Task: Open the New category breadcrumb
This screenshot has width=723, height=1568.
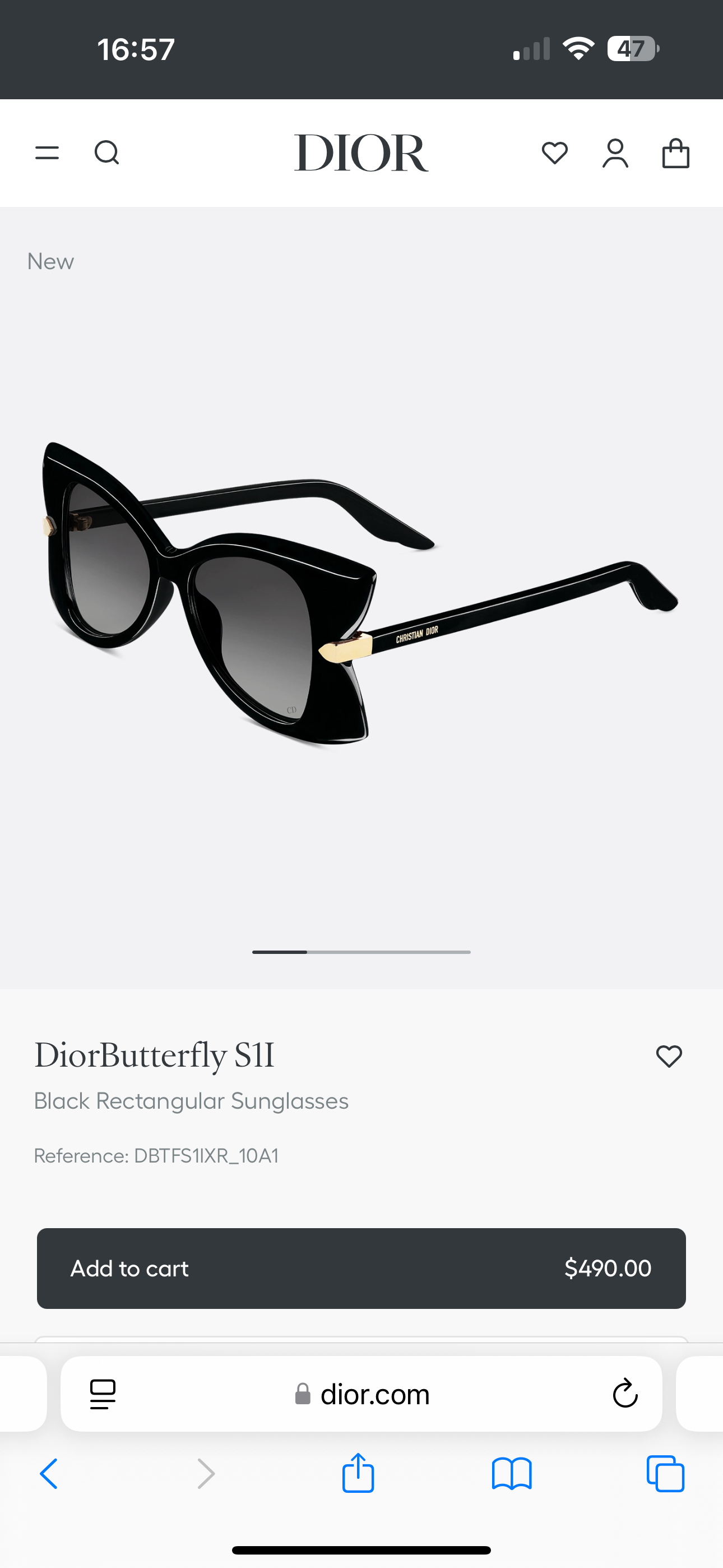Action: click(50, 261)
